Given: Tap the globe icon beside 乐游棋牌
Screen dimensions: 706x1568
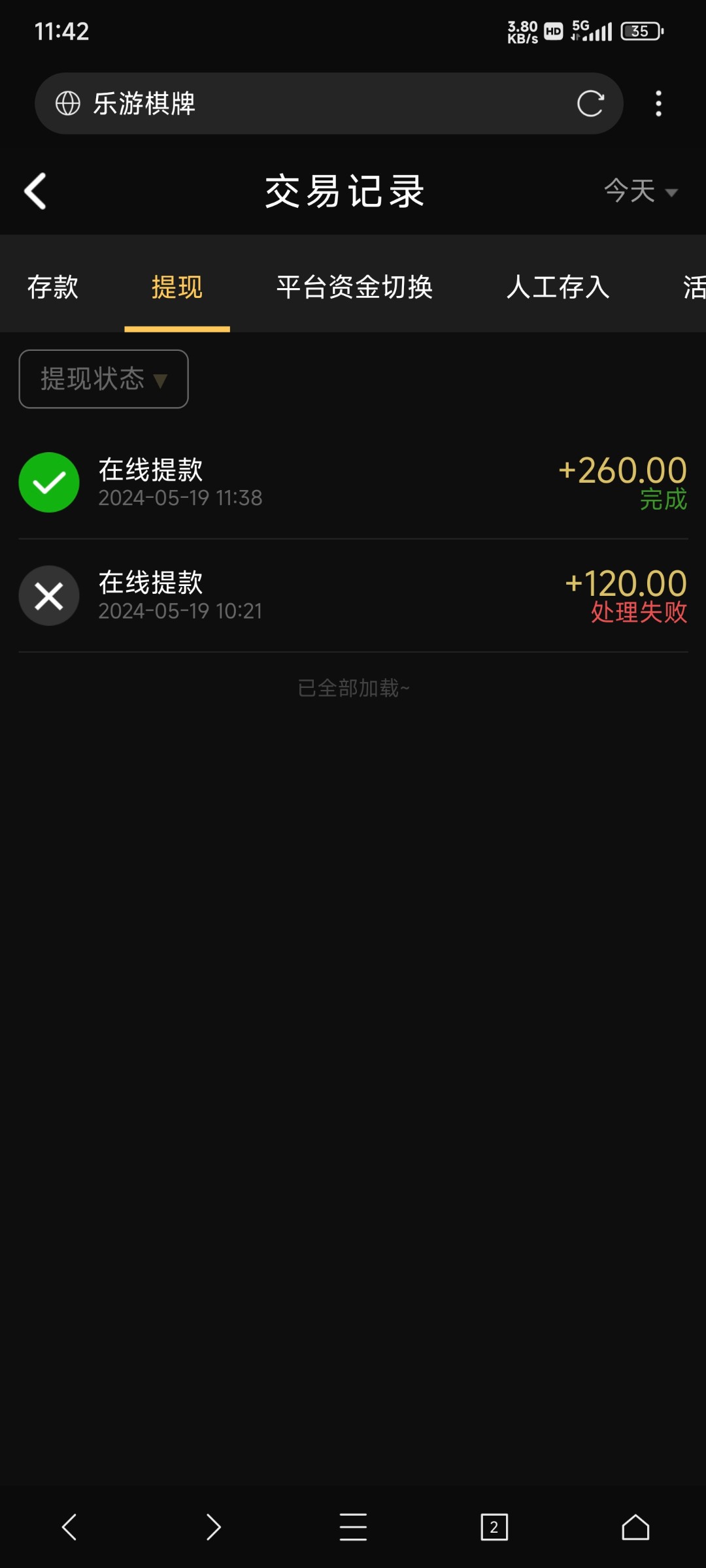Looking at the screenshot, I should pos(67,103).
